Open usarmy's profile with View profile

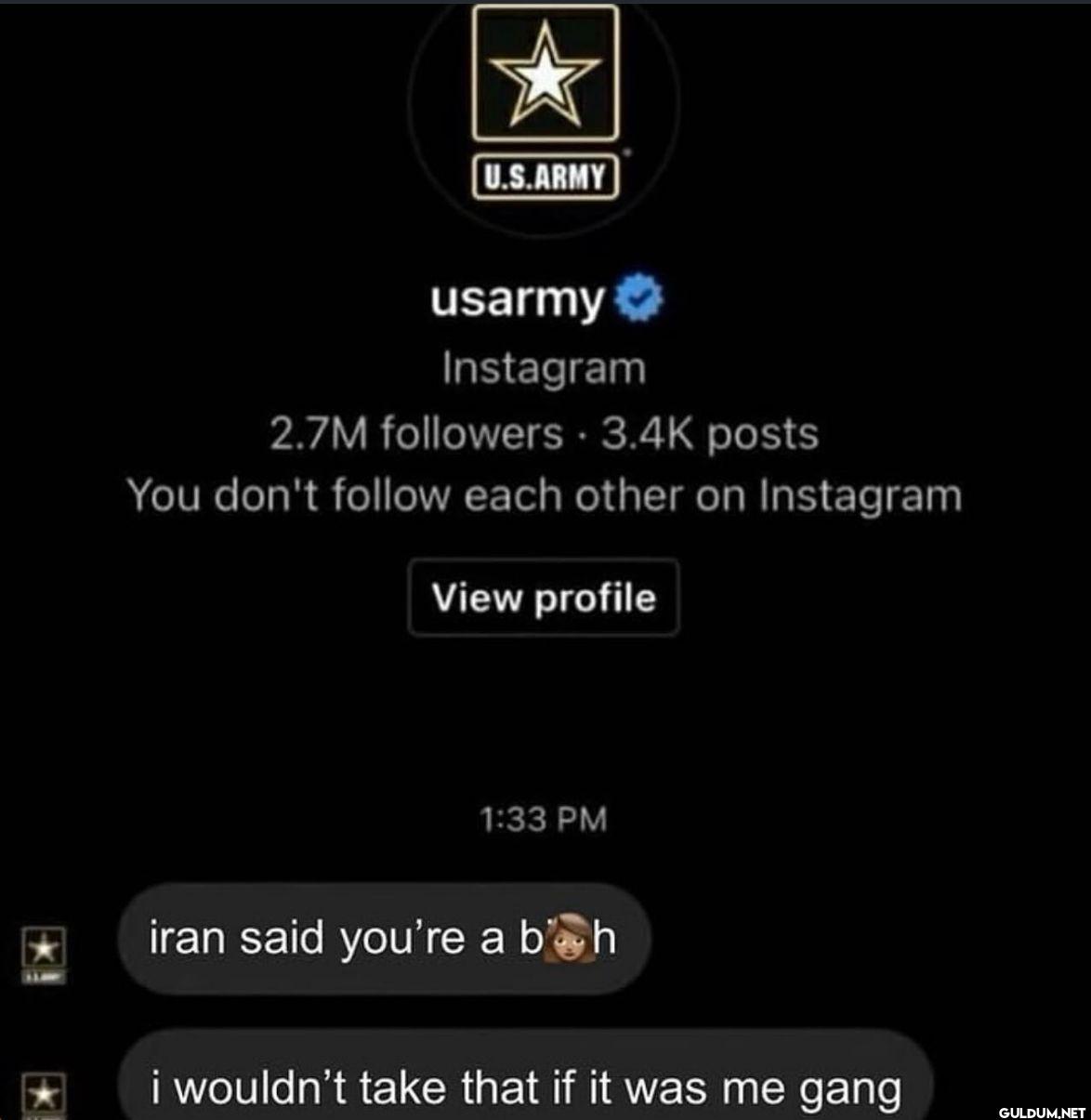(544, 597)
